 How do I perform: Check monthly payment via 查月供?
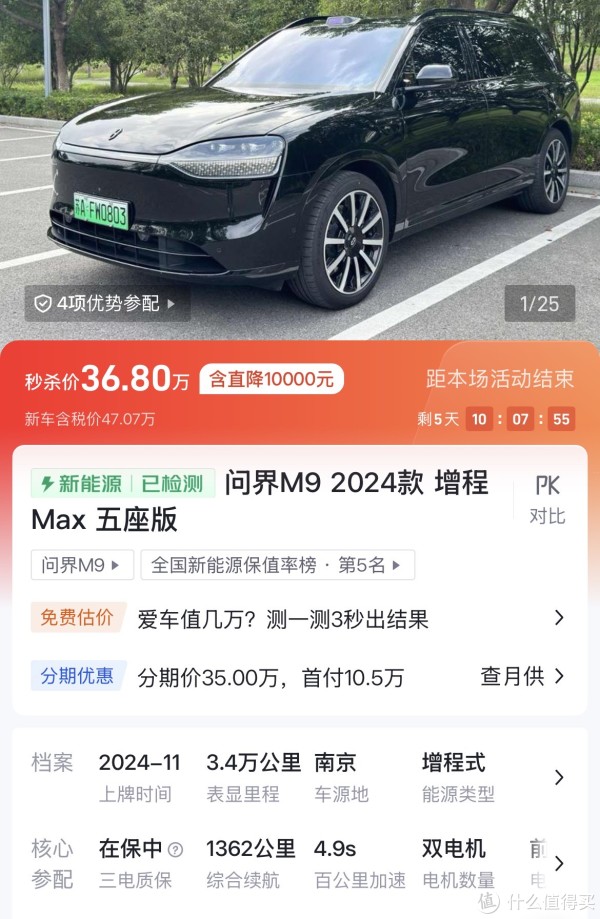(522, 677)
